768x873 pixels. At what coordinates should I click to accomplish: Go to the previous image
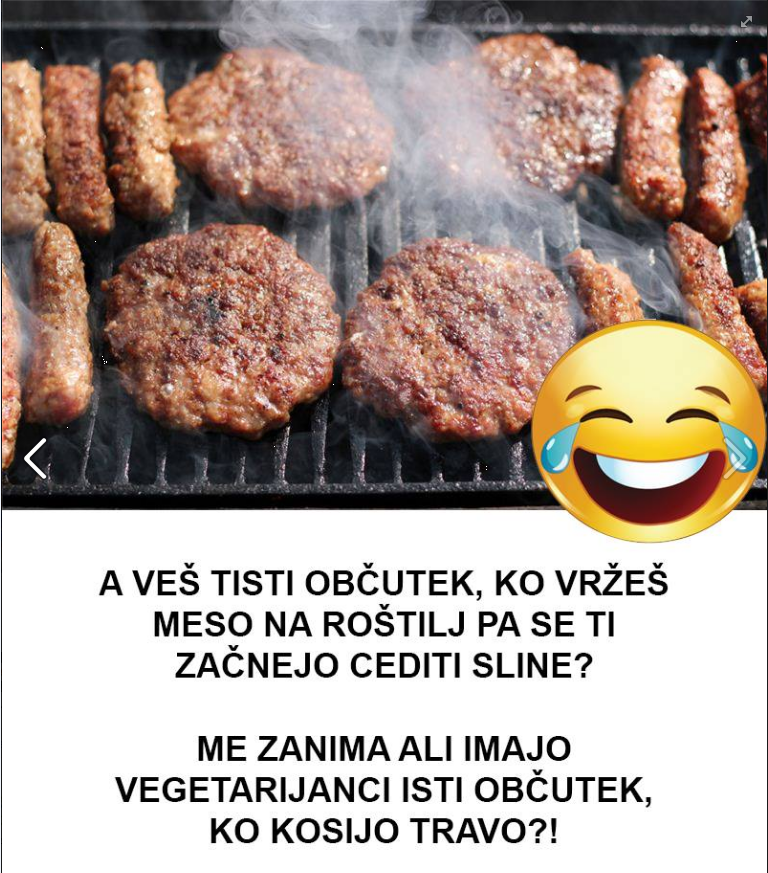tap(35, 459)
